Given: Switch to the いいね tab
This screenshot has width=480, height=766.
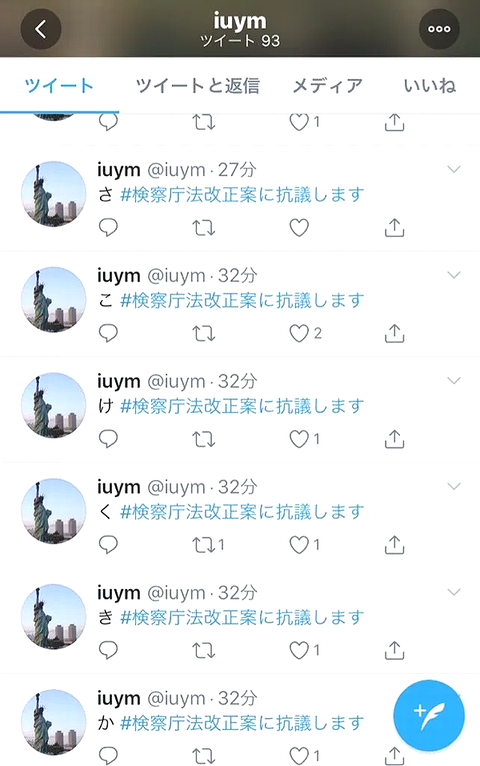Looking at the screenshot, I should pos(430,86).
